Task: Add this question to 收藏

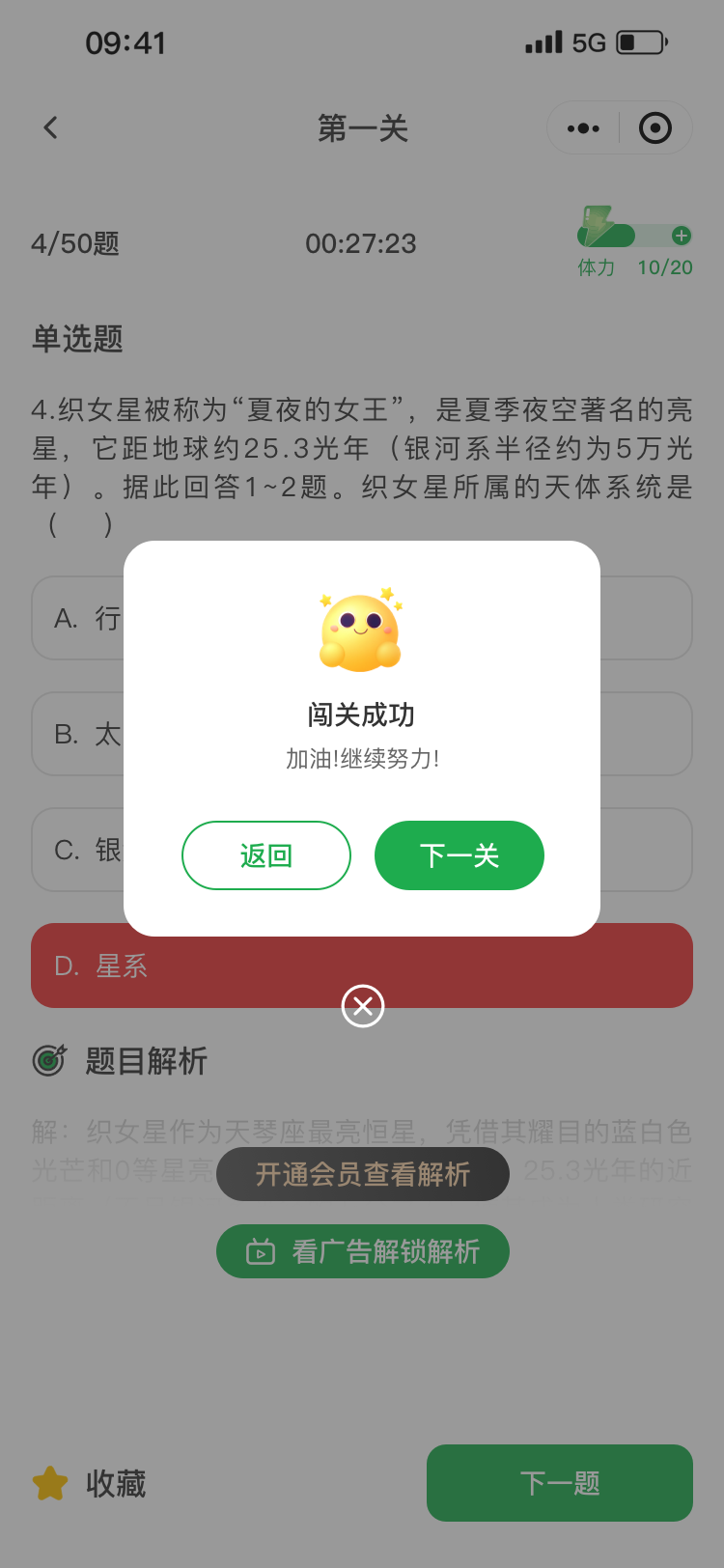Action: 90,1483
